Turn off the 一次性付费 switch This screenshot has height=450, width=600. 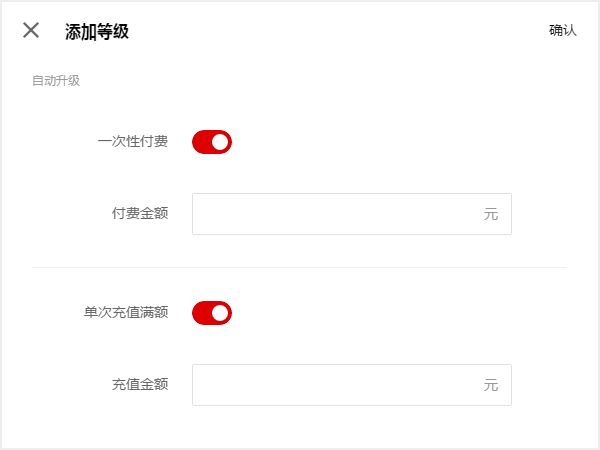[x=212, y=142]
